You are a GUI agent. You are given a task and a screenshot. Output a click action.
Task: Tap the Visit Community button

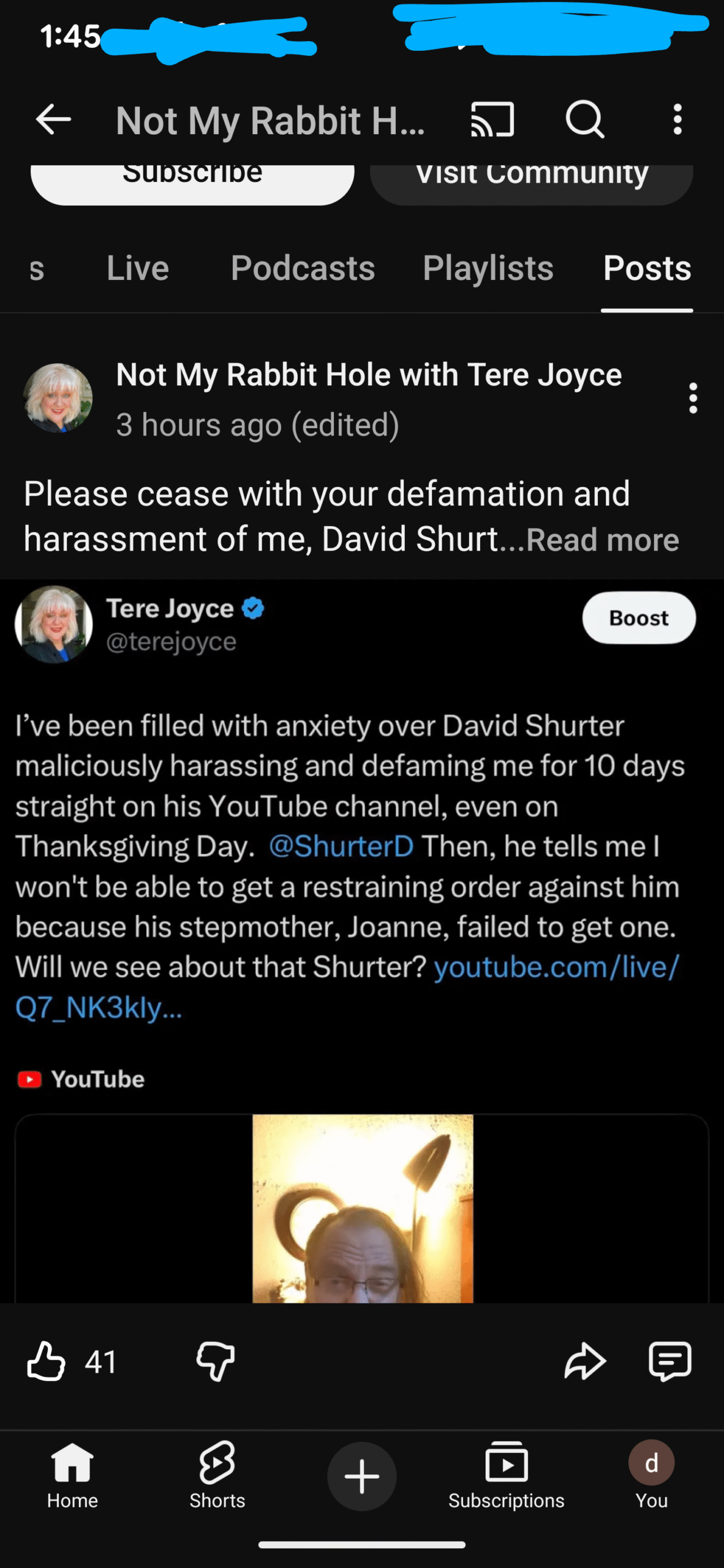pyautogui.click(x=531, y=181)
